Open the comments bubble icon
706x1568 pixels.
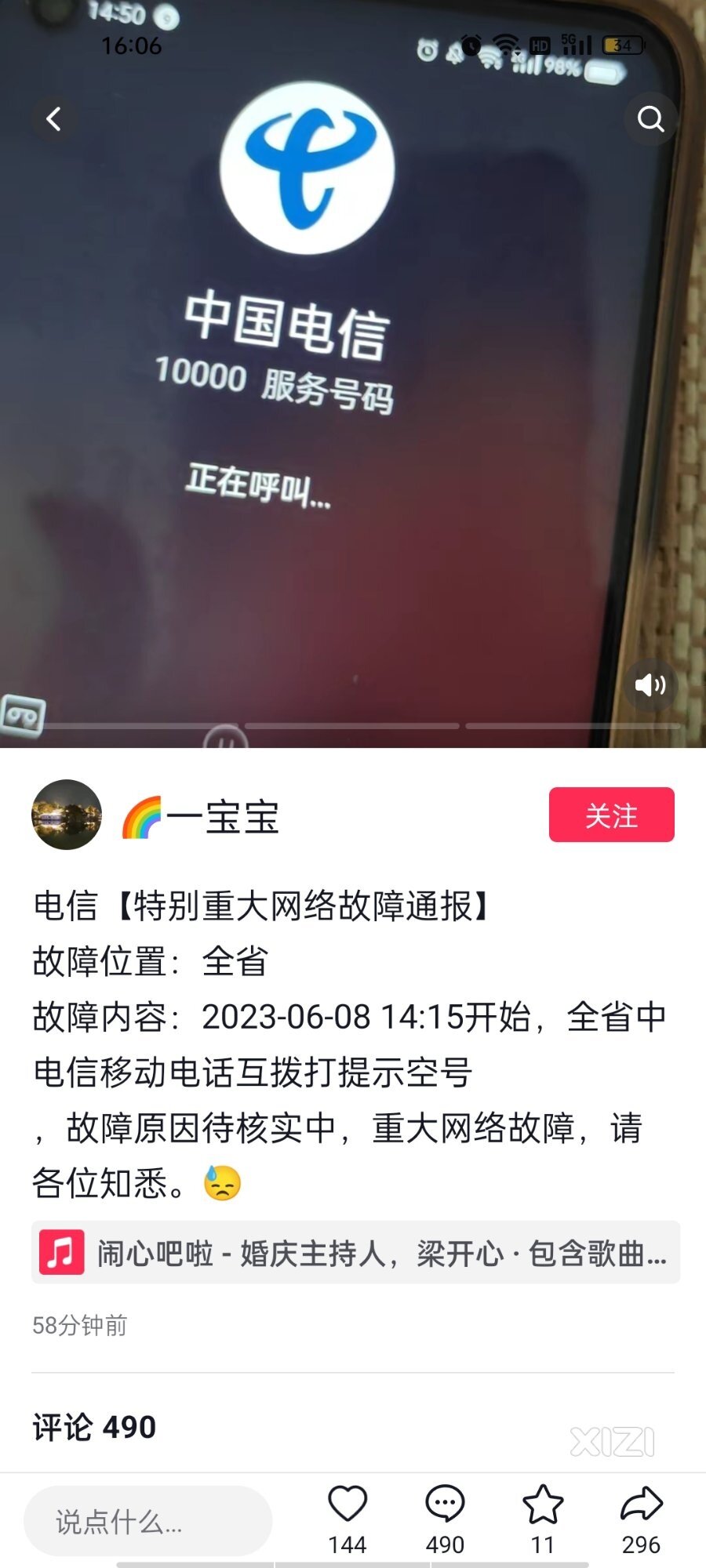pos(445,1504)
